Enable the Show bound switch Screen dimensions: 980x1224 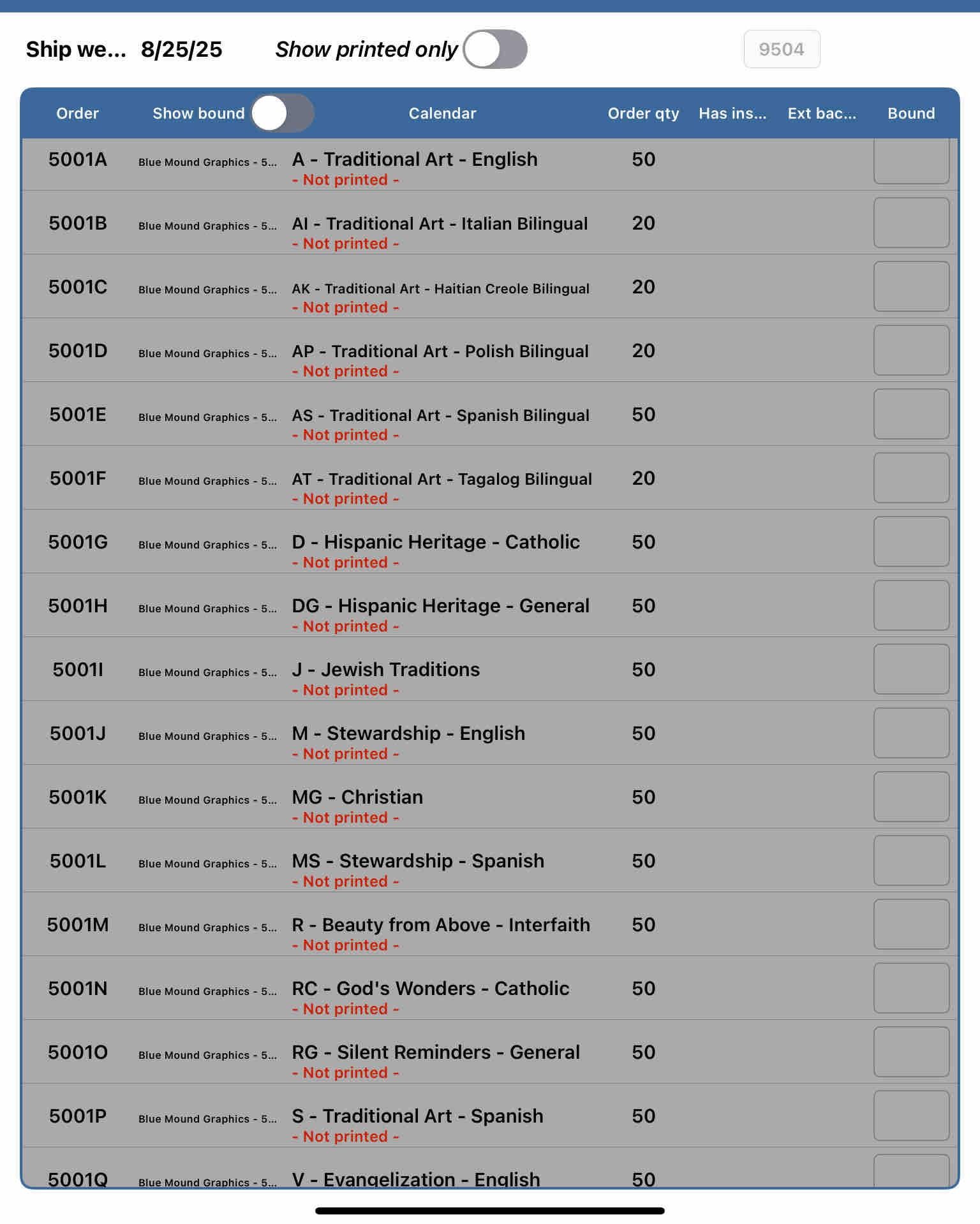[282, 114]
